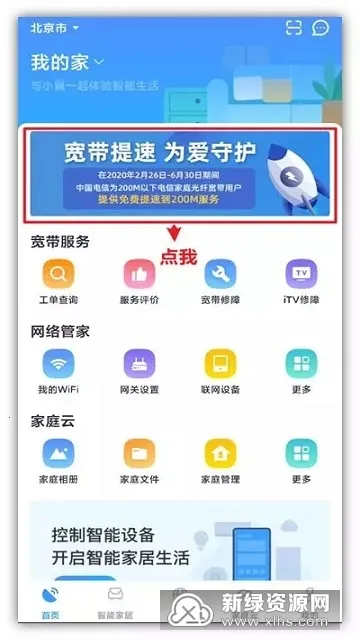Go to 网关设置
This screenshot has height=640, width=360.
point(140,371)
